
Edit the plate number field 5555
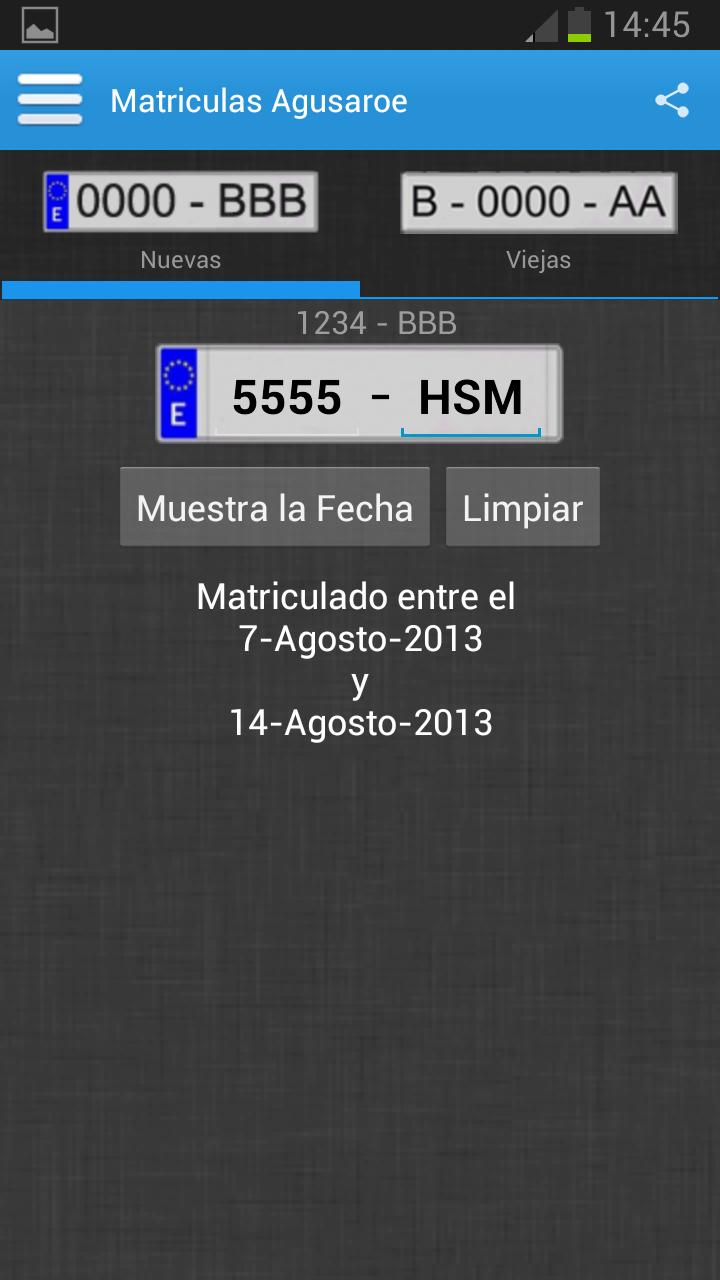[287, 398]
